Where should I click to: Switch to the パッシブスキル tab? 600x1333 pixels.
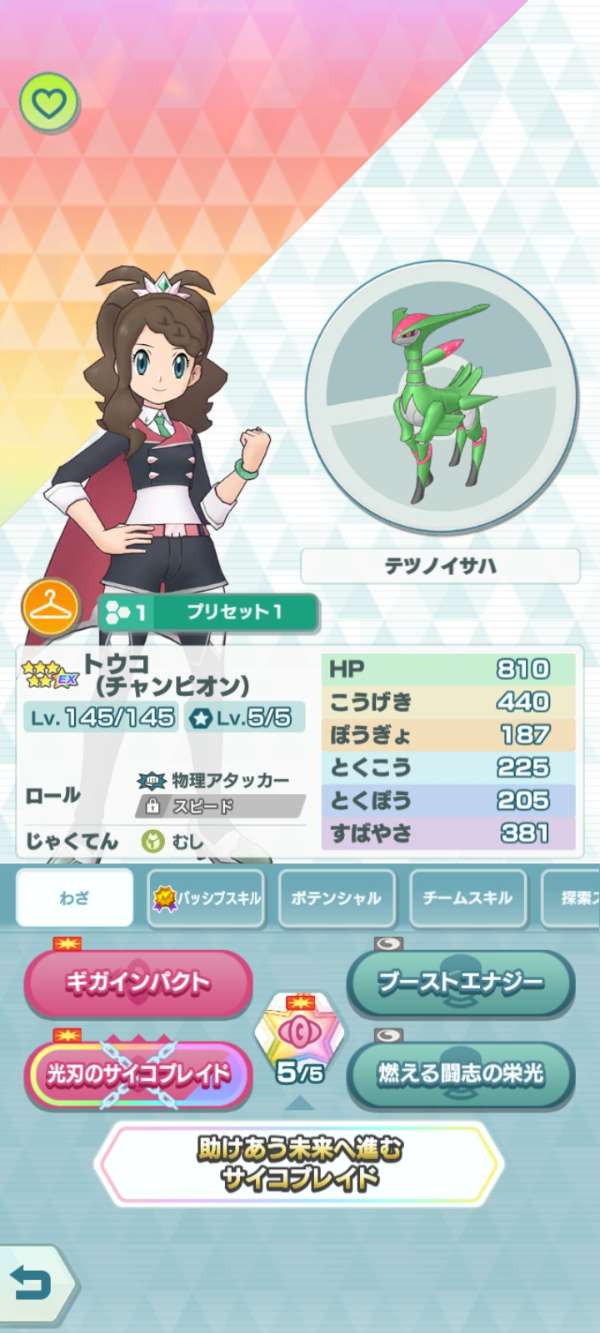click(x=206, y=897)
